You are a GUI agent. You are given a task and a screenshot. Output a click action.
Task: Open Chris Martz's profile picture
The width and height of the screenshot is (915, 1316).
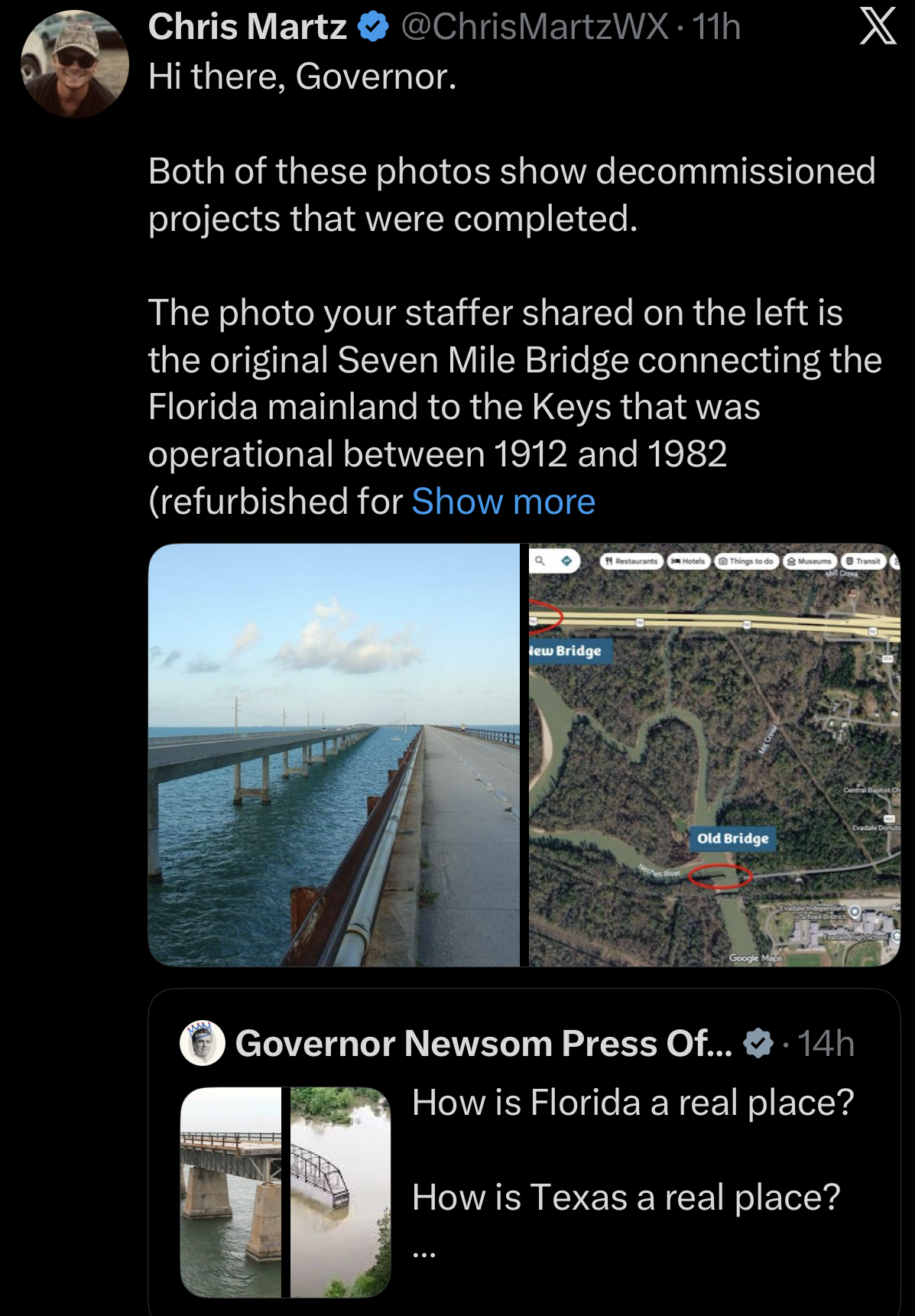click(x=74, y=64)
